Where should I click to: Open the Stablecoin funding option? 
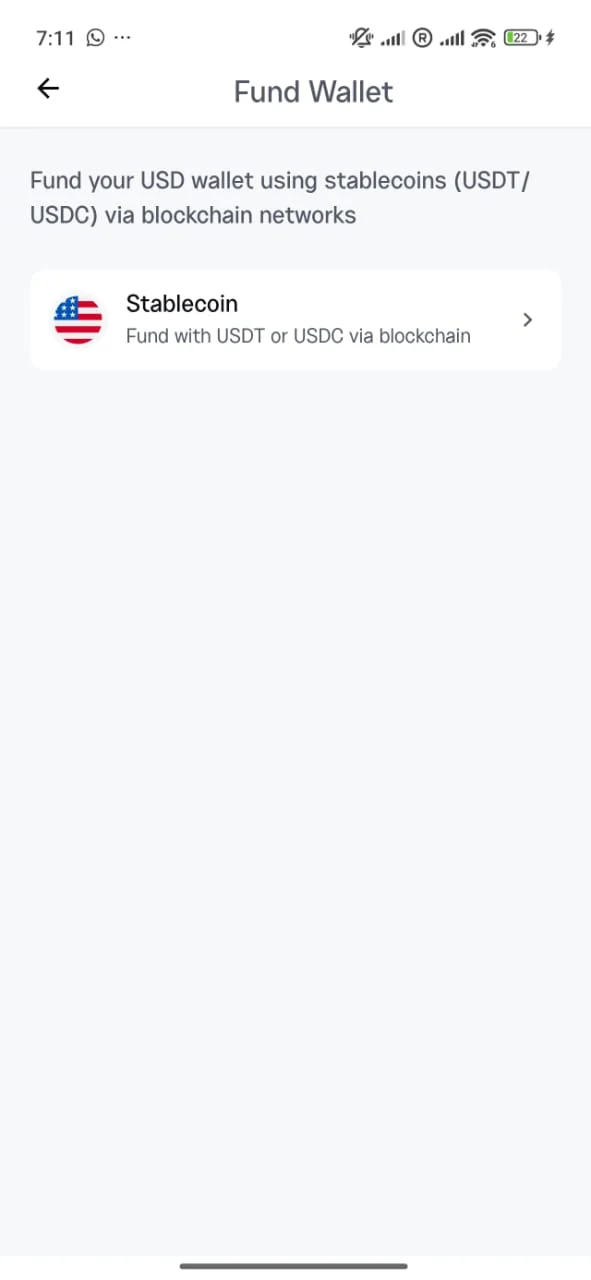tap(295, 320)
